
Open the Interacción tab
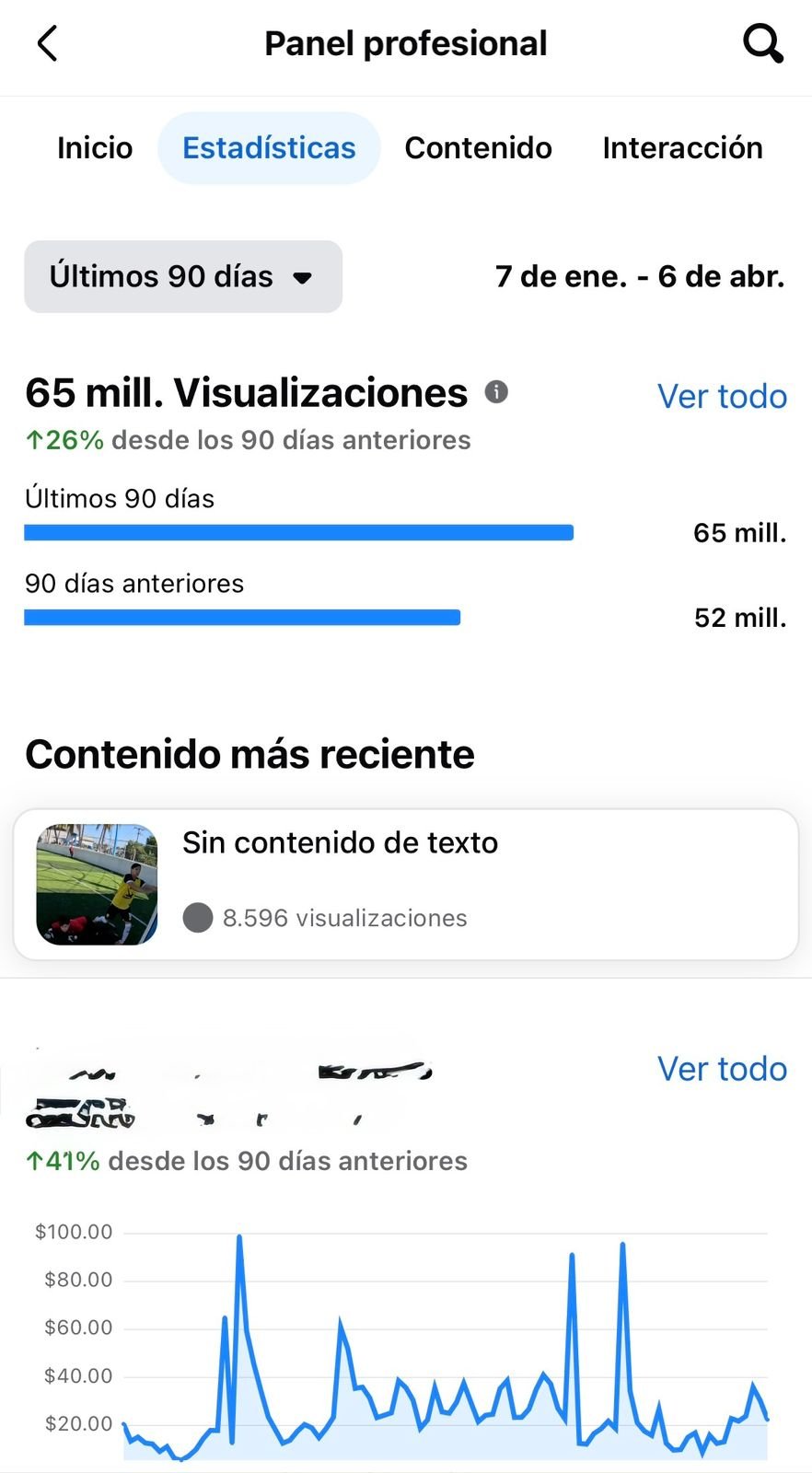pos(682,148)
